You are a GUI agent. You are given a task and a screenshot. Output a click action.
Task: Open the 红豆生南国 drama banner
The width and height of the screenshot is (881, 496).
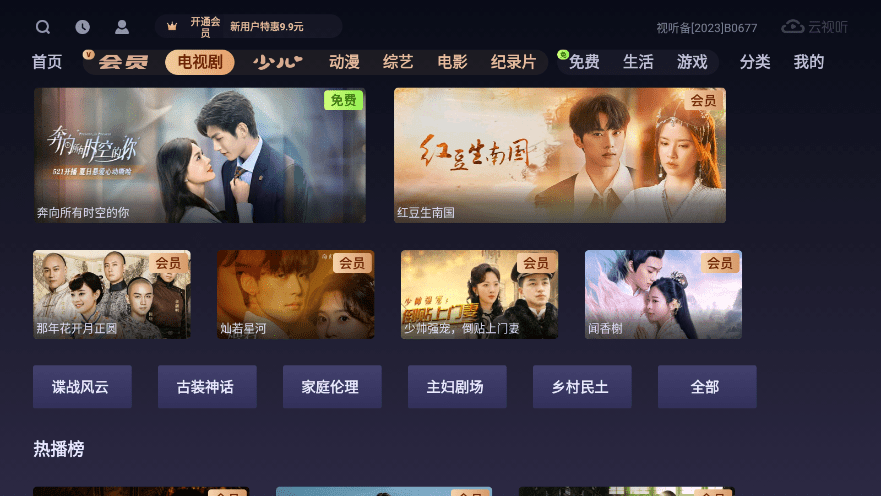click(559, 155)
